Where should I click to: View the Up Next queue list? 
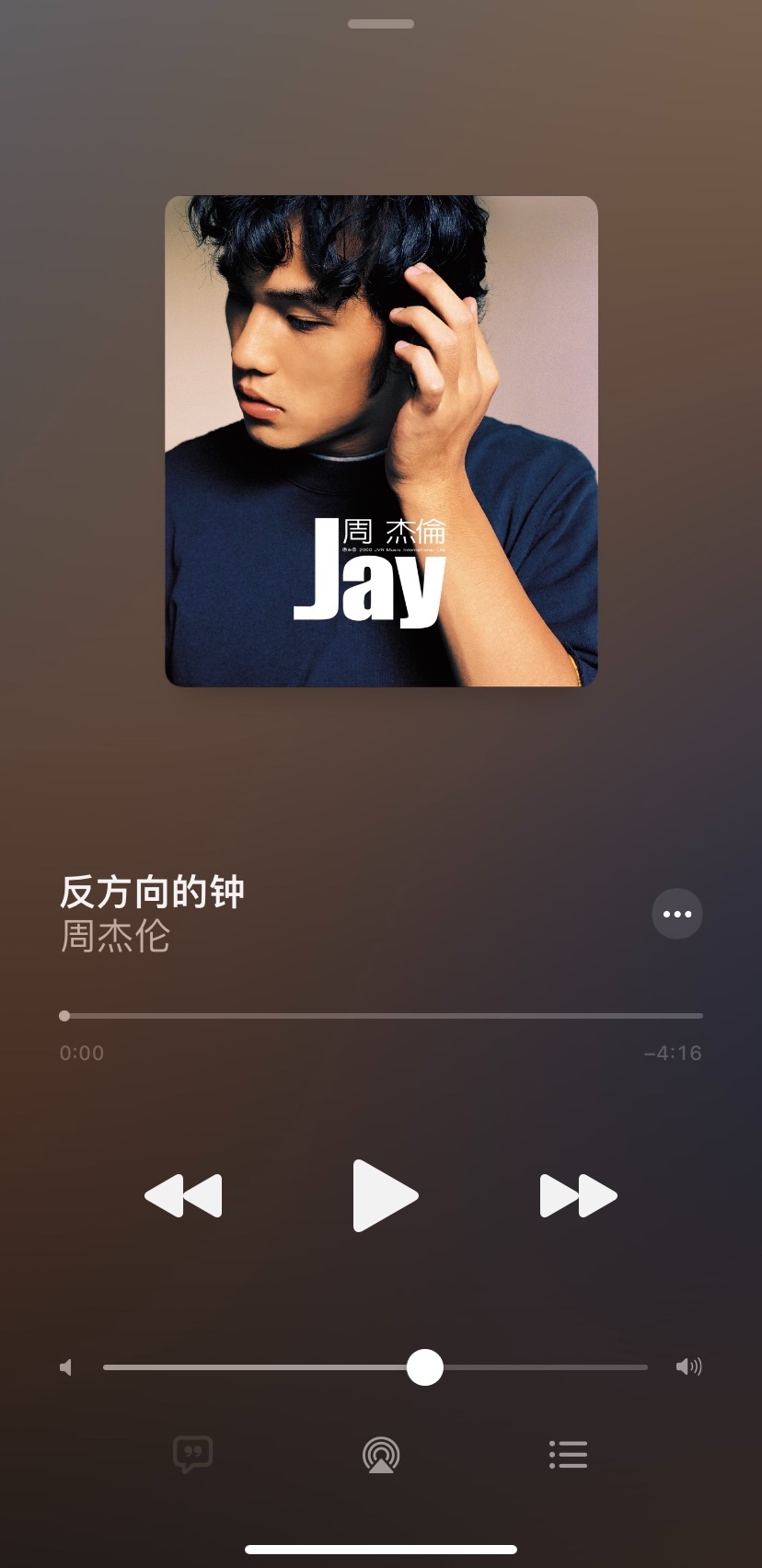[568, 1454]
